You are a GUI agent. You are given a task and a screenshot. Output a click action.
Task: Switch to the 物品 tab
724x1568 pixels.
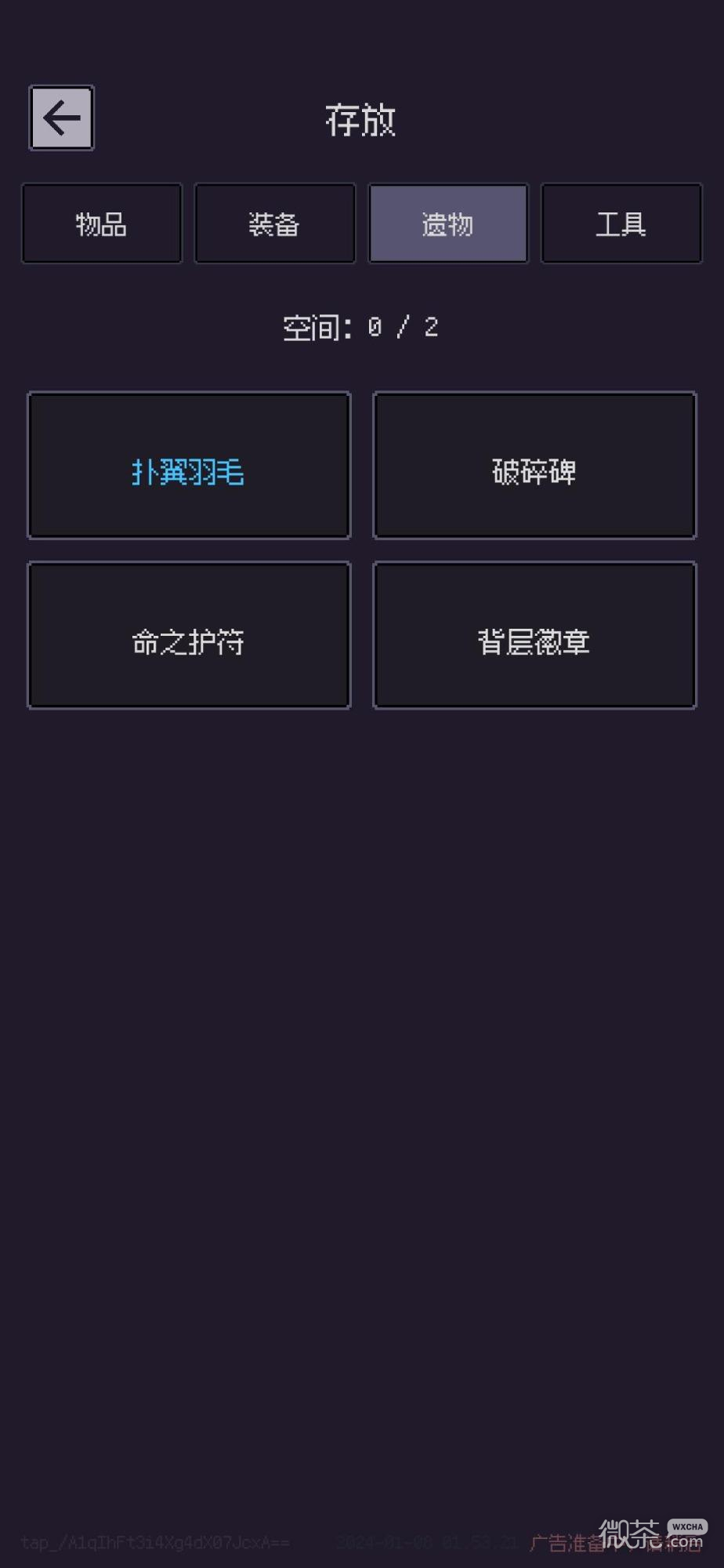102,223
